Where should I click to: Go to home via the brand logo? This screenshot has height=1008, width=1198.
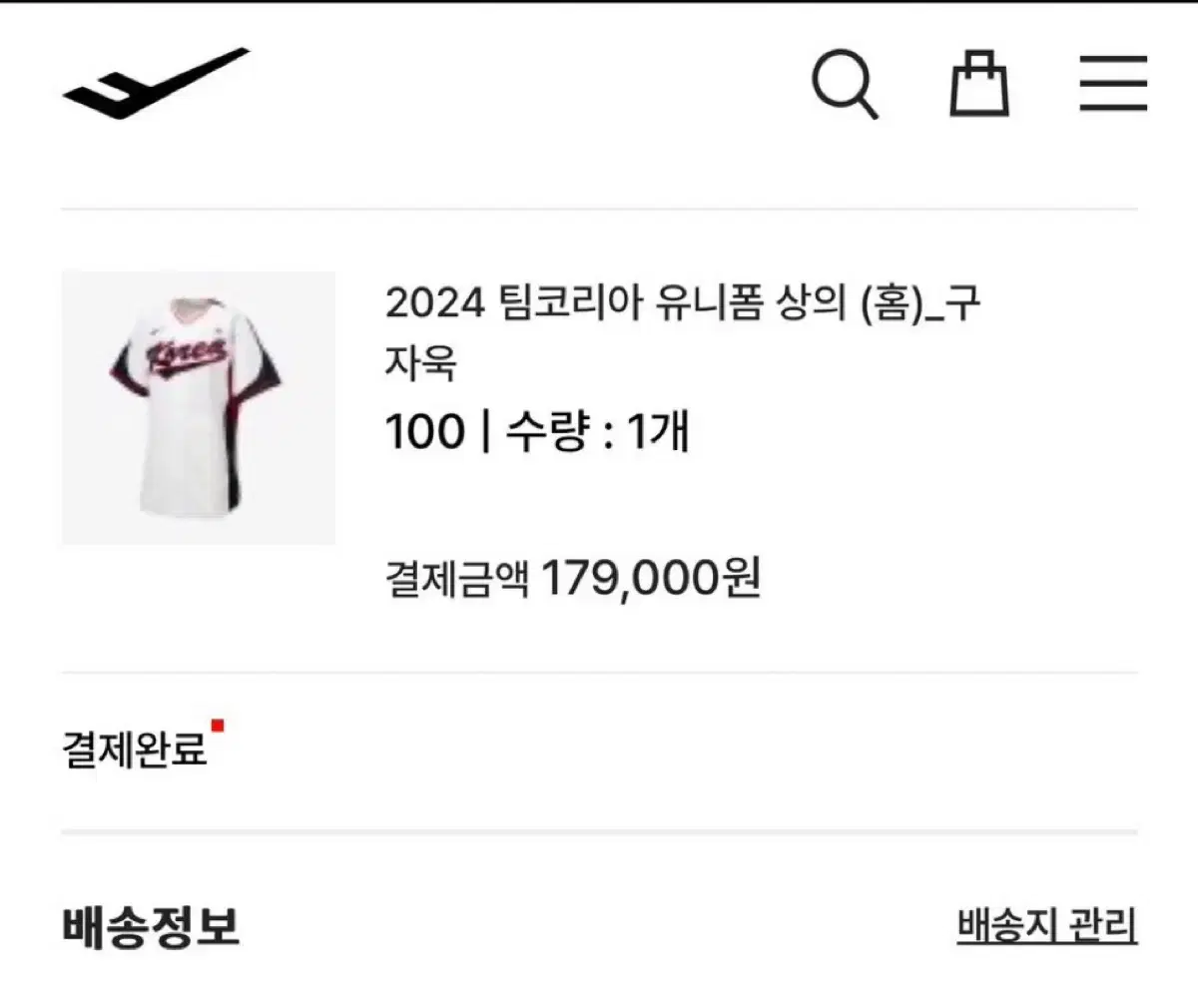[x=156, y=84]
